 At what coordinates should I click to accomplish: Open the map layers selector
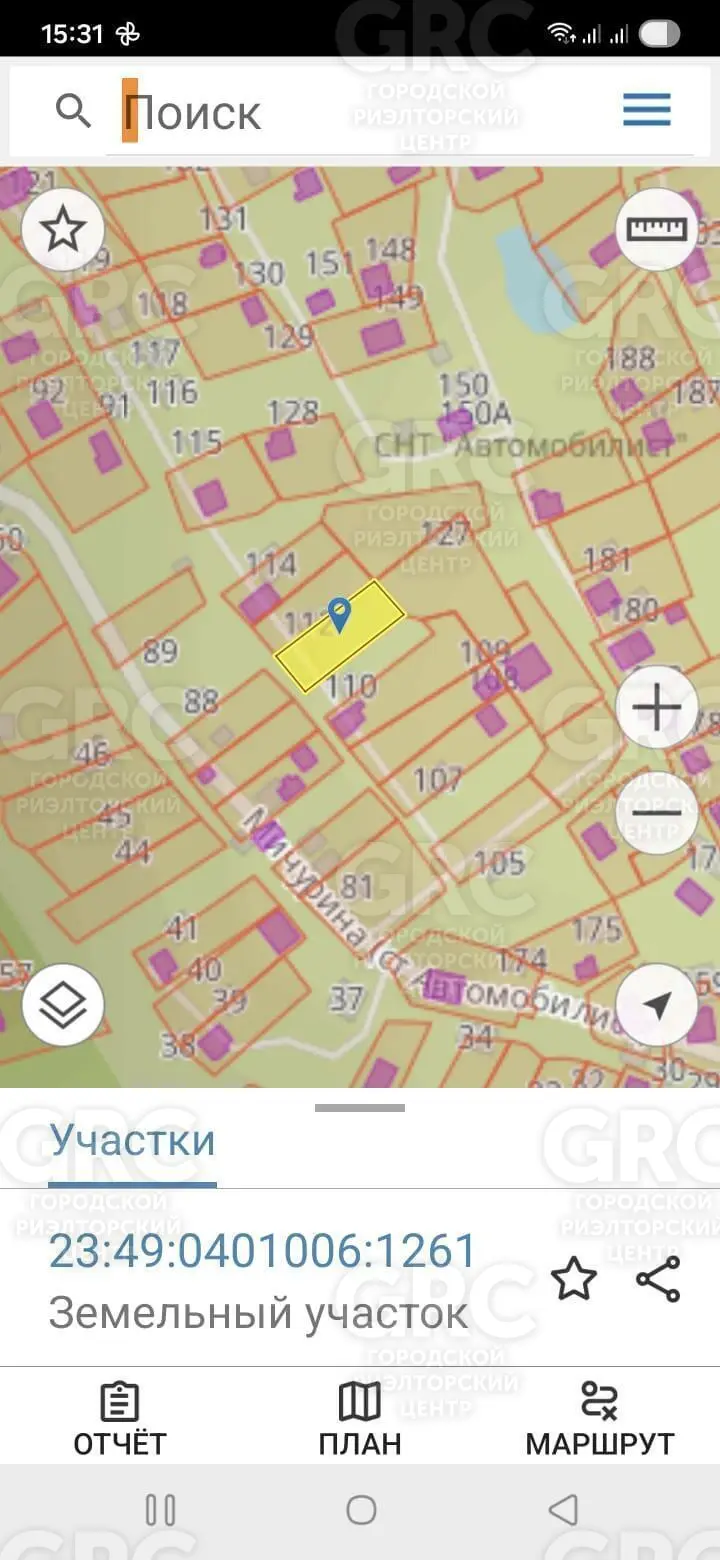click(62, 1005)
